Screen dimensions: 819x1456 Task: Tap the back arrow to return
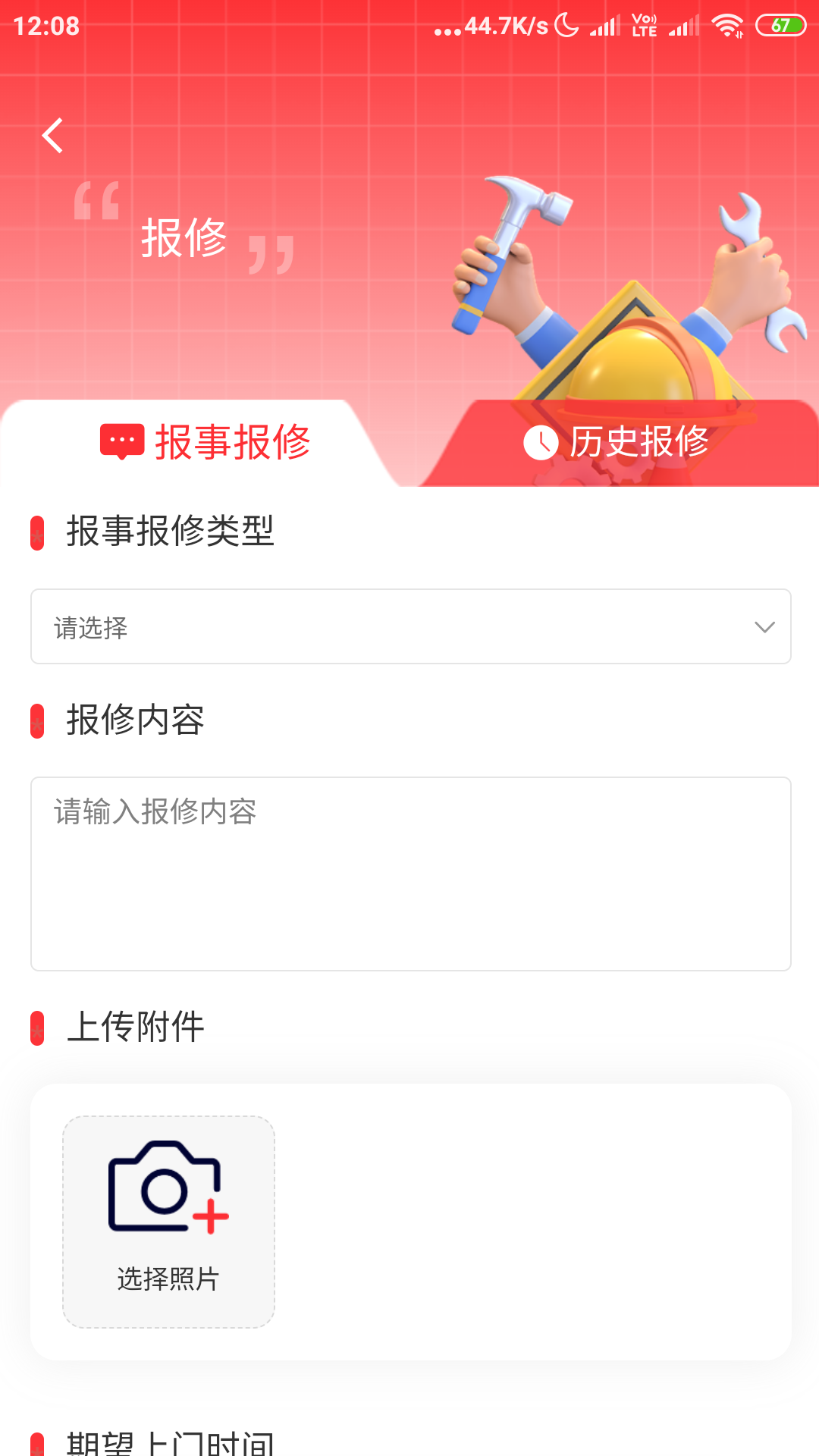tap(52, 135)
